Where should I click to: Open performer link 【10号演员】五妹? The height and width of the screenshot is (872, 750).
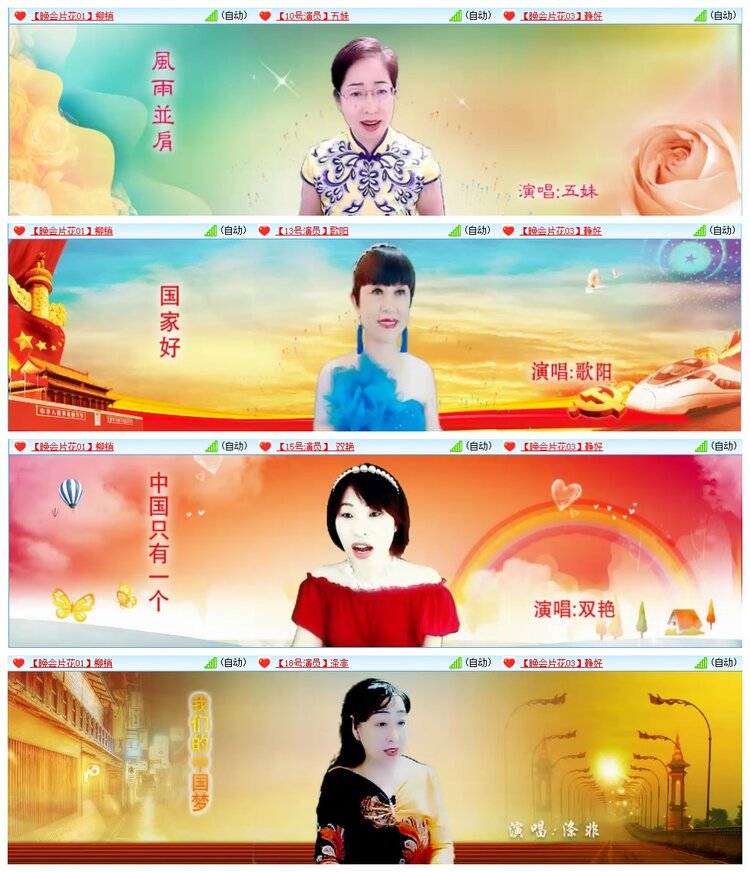(x=315, y=15)
